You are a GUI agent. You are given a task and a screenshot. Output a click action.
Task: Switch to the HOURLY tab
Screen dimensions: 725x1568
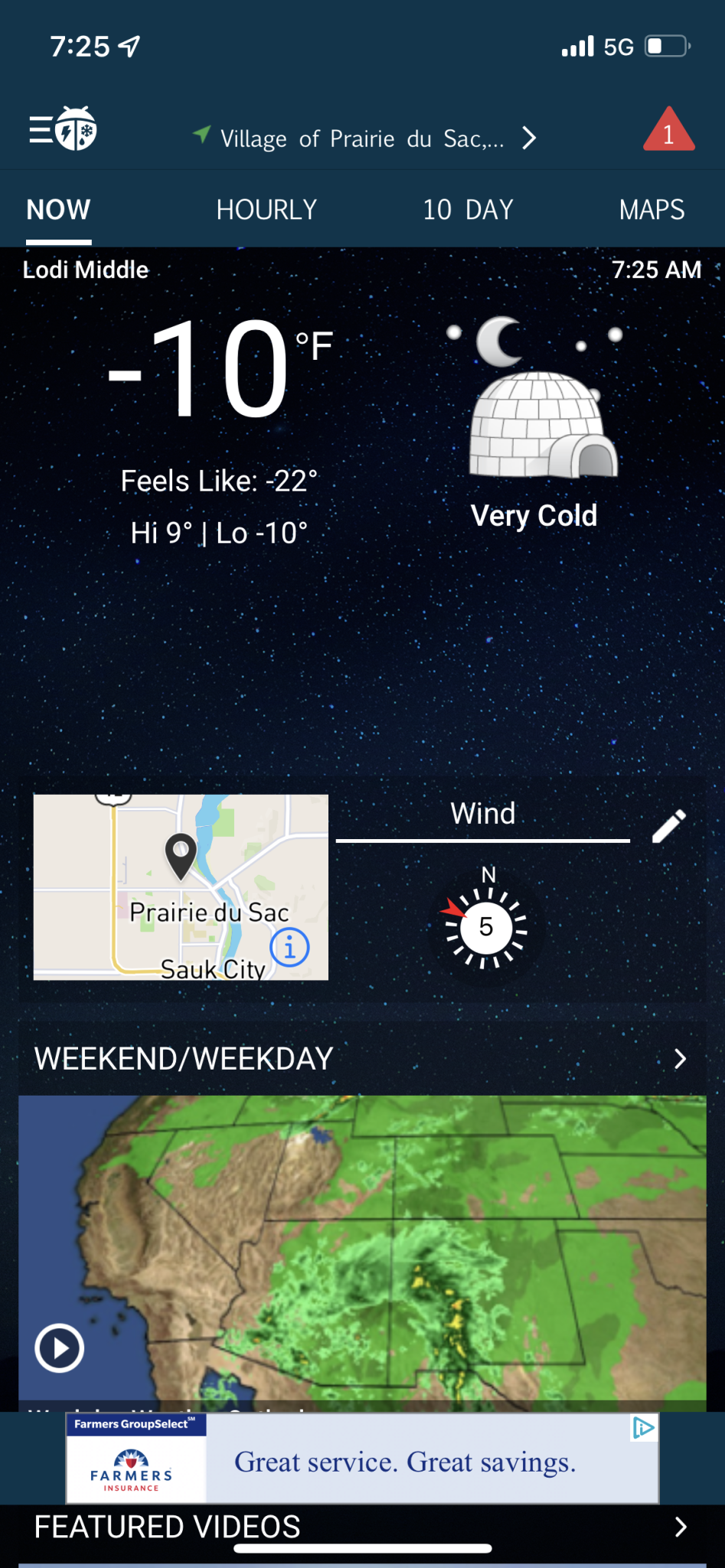pos(266,210)
